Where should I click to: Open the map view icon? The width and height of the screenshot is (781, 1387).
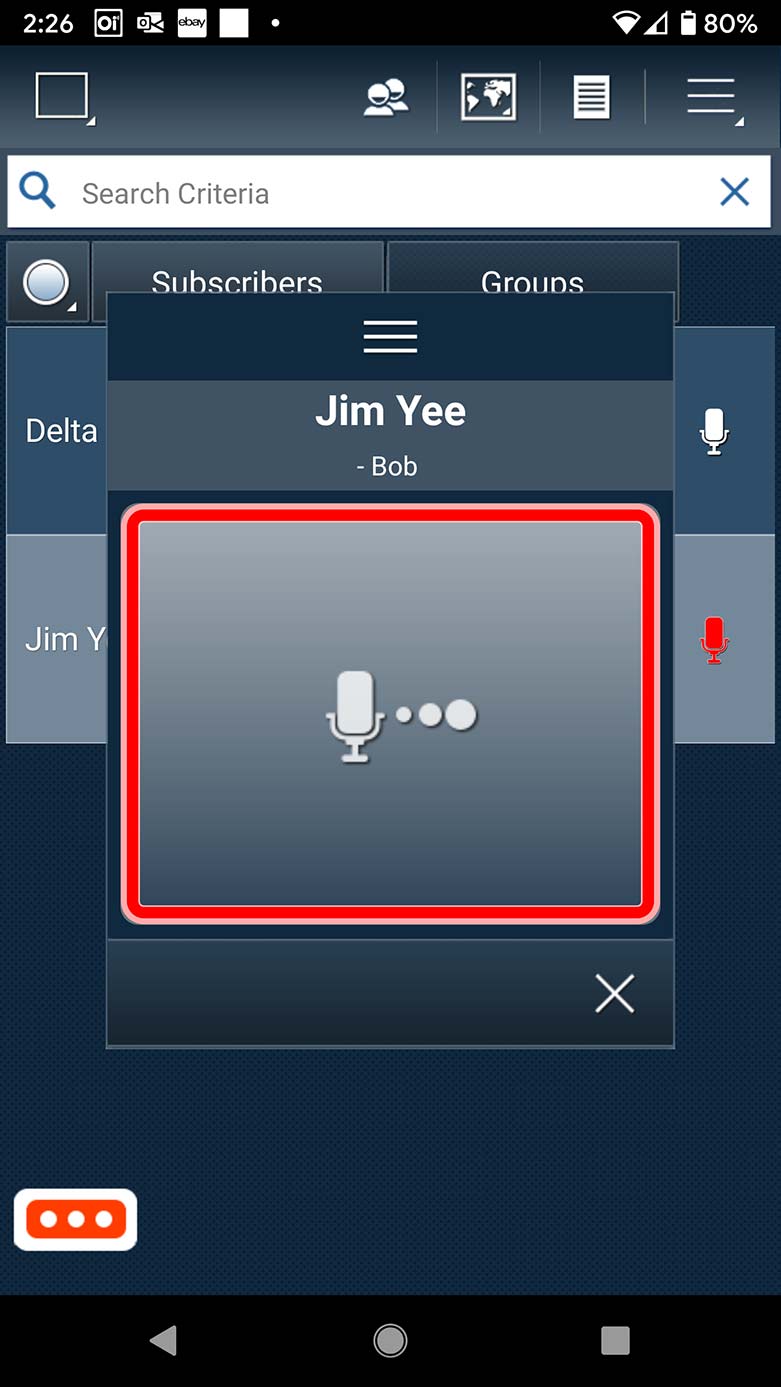(488, 98)
